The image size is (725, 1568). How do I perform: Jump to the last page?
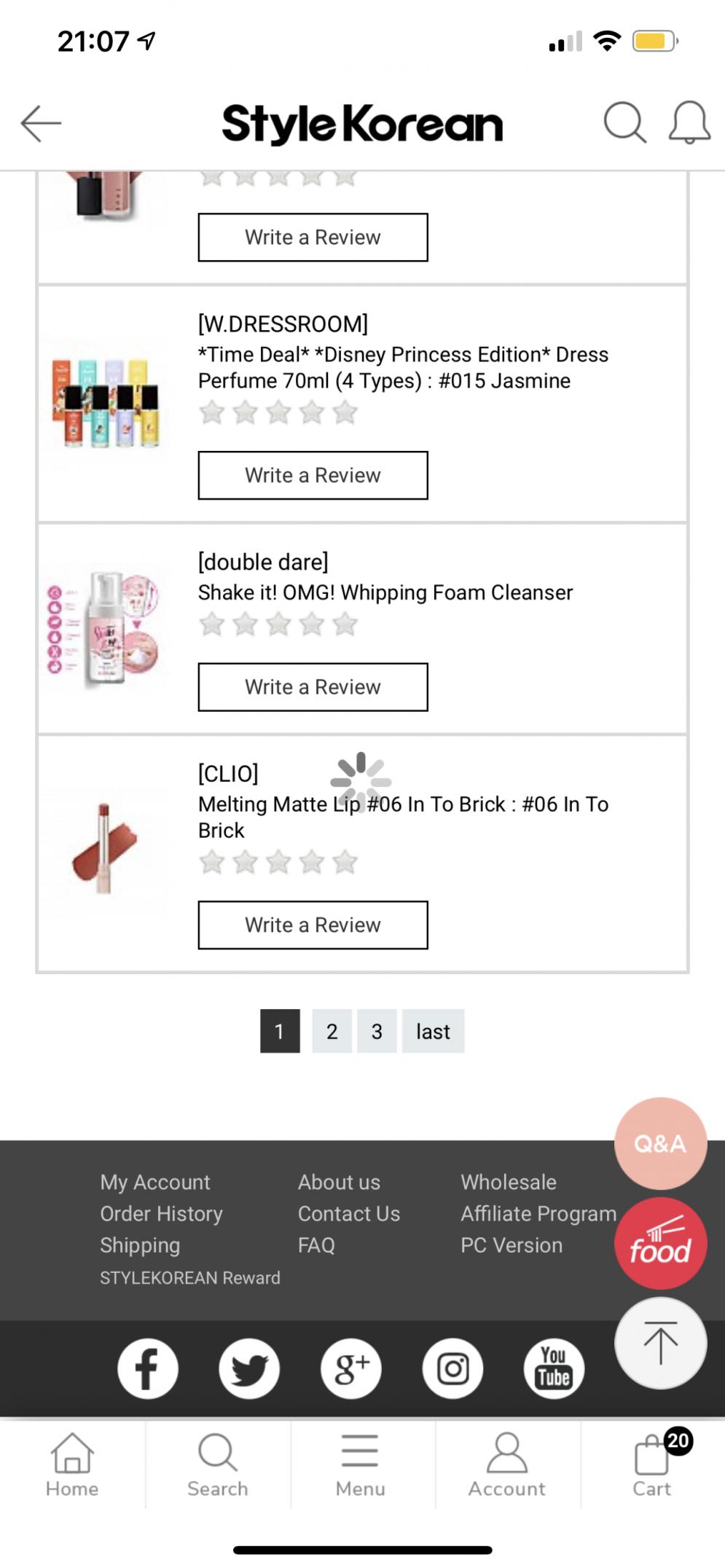tap(433, 1031)
